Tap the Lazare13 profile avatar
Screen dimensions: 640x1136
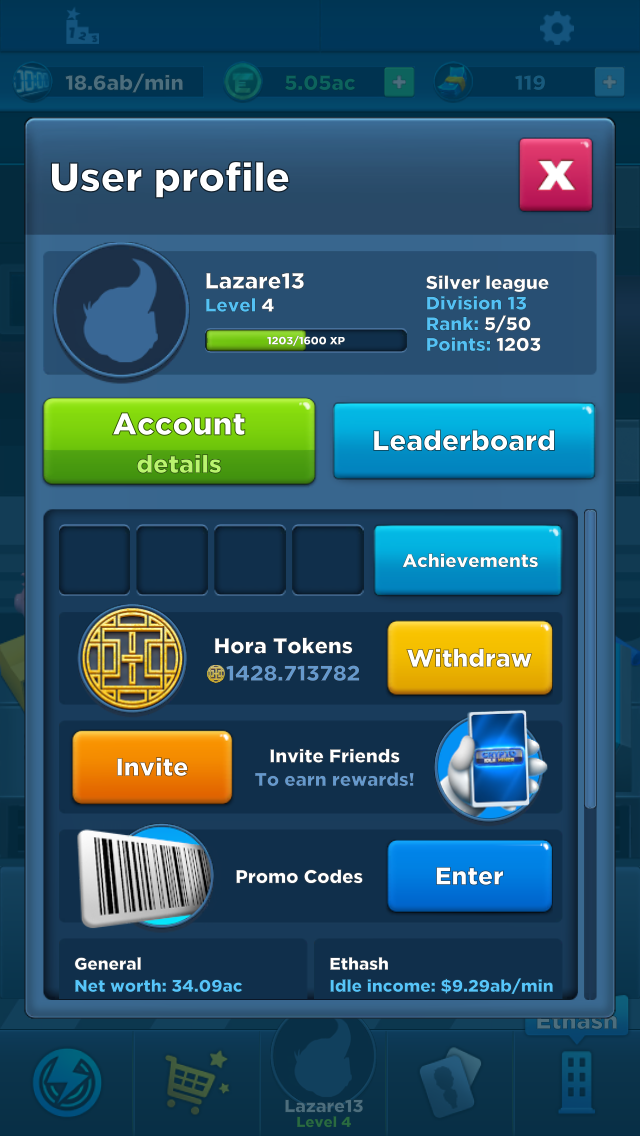(x=121, y=309)
